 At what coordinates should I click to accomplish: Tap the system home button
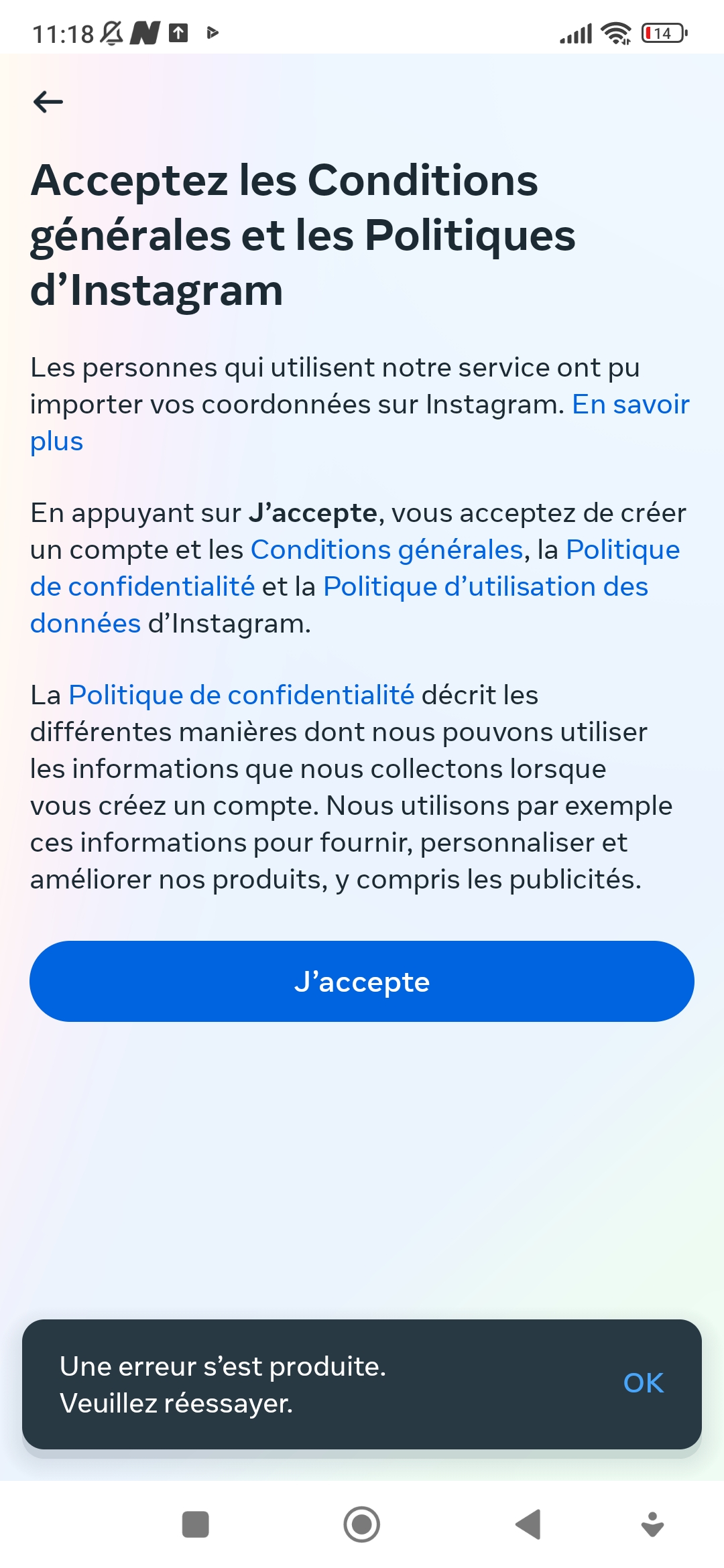pos(362,1524)
